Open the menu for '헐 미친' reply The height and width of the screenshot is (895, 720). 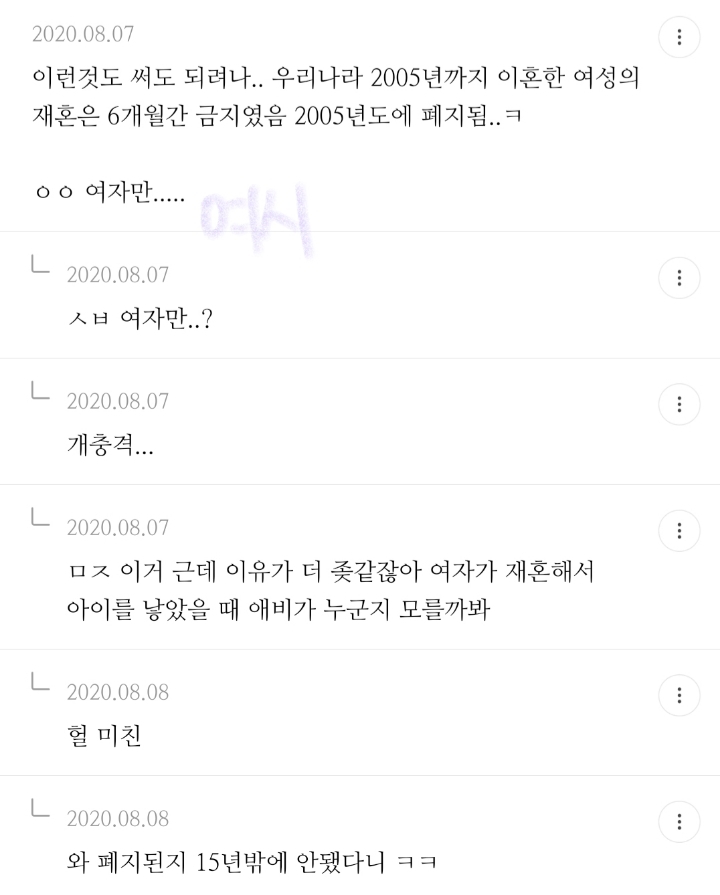680,695
